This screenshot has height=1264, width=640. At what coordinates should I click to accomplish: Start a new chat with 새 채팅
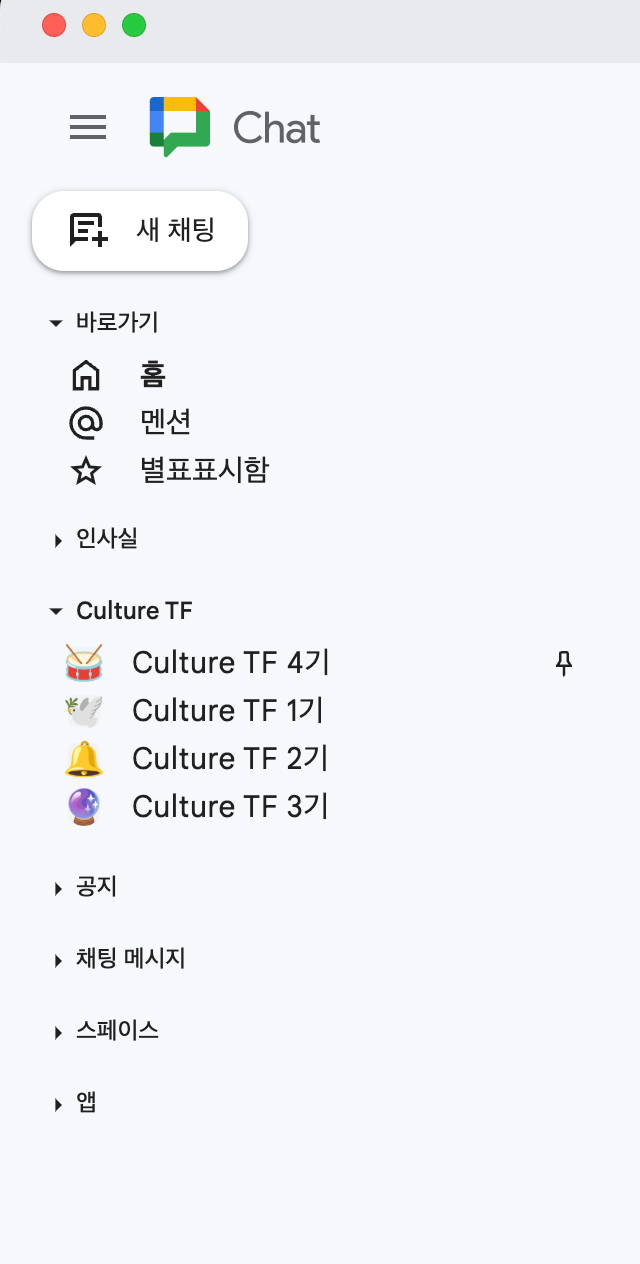coord(140,231)
